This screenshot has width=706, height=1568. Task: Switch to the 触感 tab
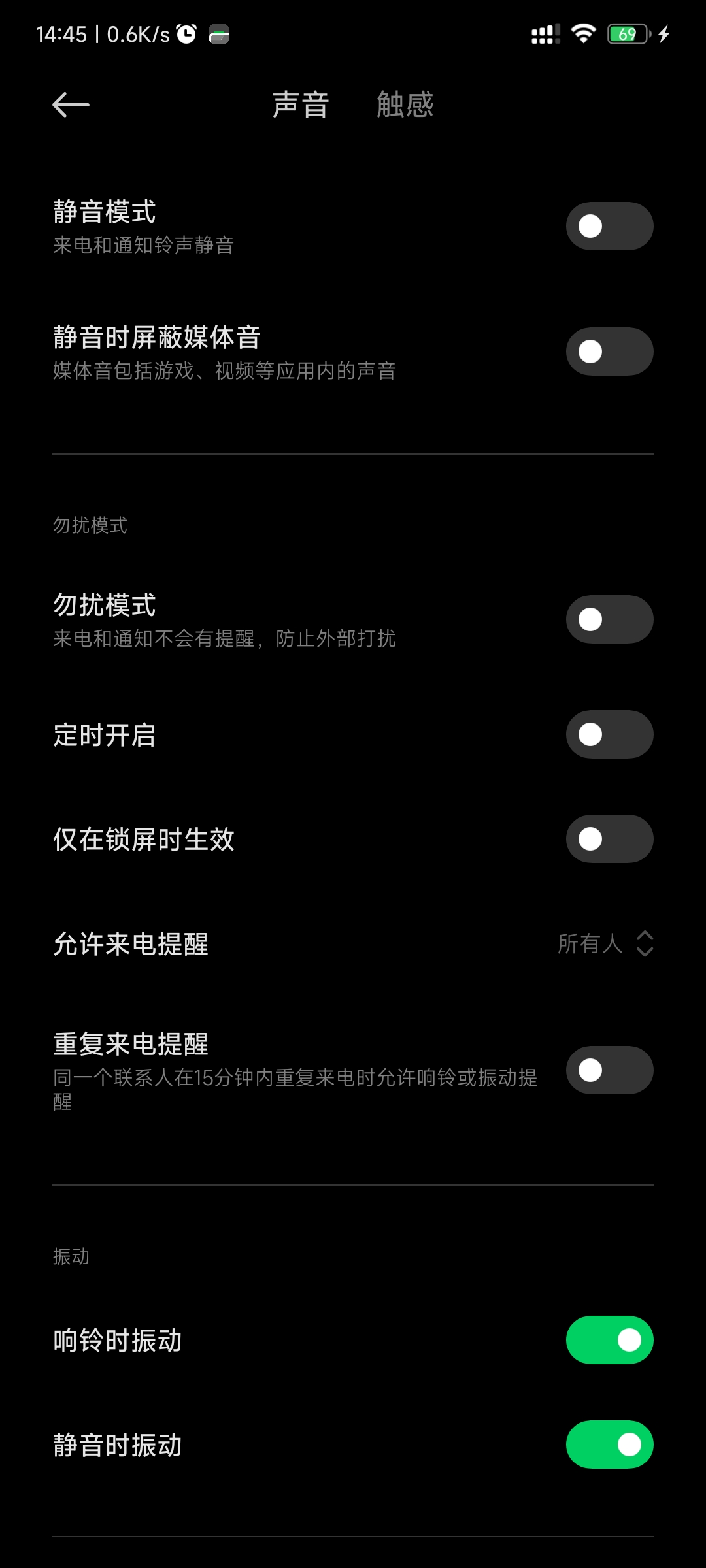coord(405,105)
